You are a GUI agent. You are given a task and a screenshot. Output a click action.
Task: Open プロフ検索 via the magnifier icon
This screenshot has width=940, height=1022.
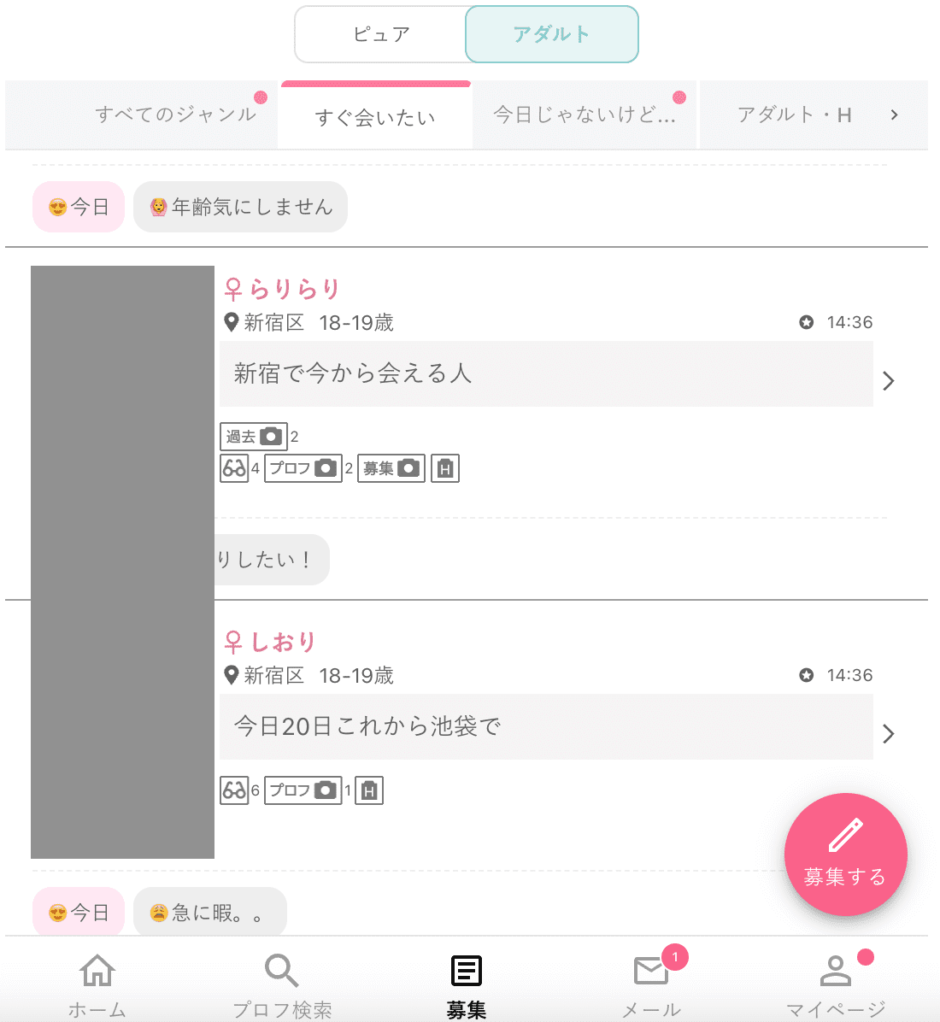(281, 971)
